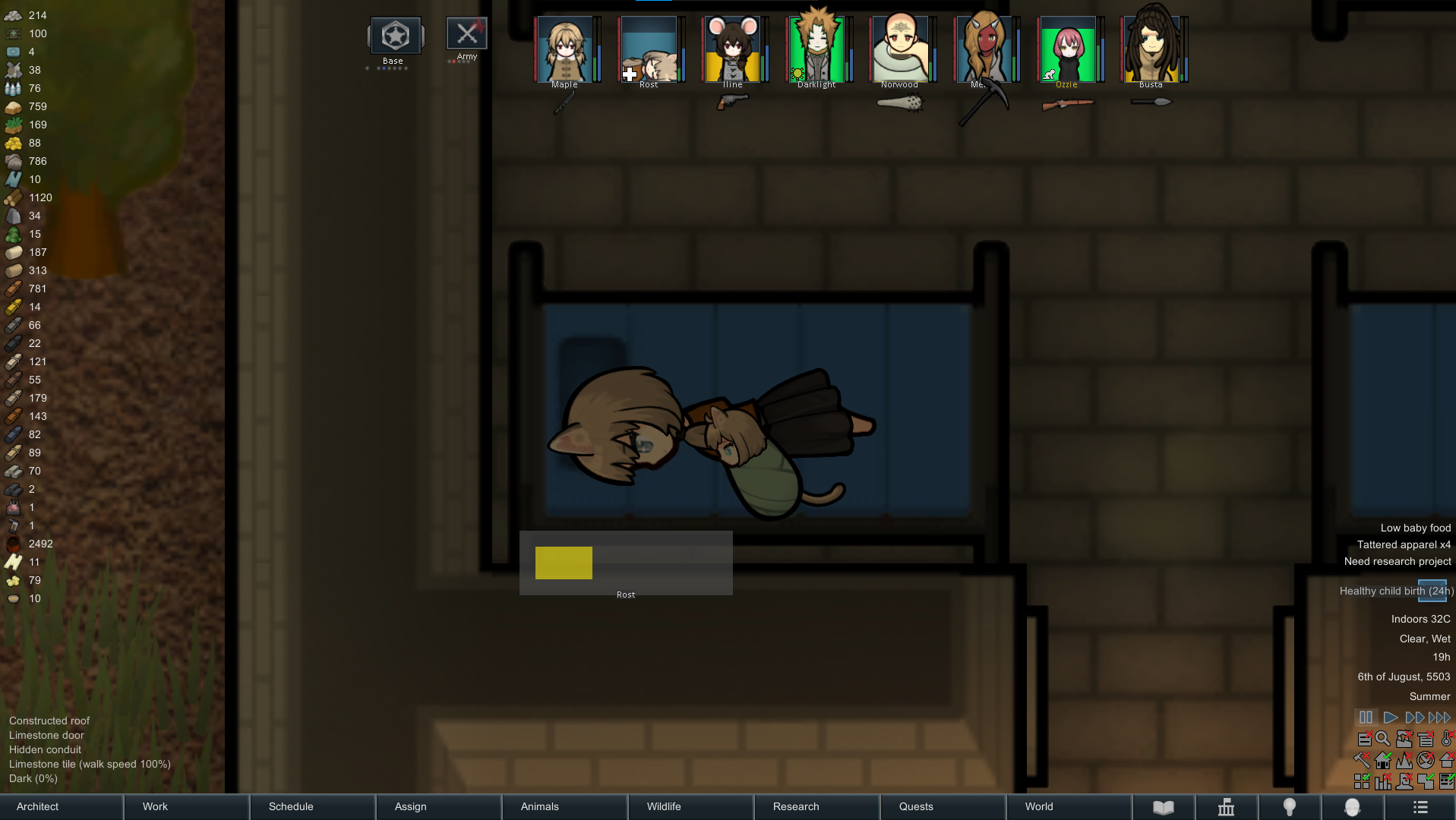Select colonist Maple's portrait
Viewport: 1456px width, 820px height.
pyautogui.click(x=564, y=49)
